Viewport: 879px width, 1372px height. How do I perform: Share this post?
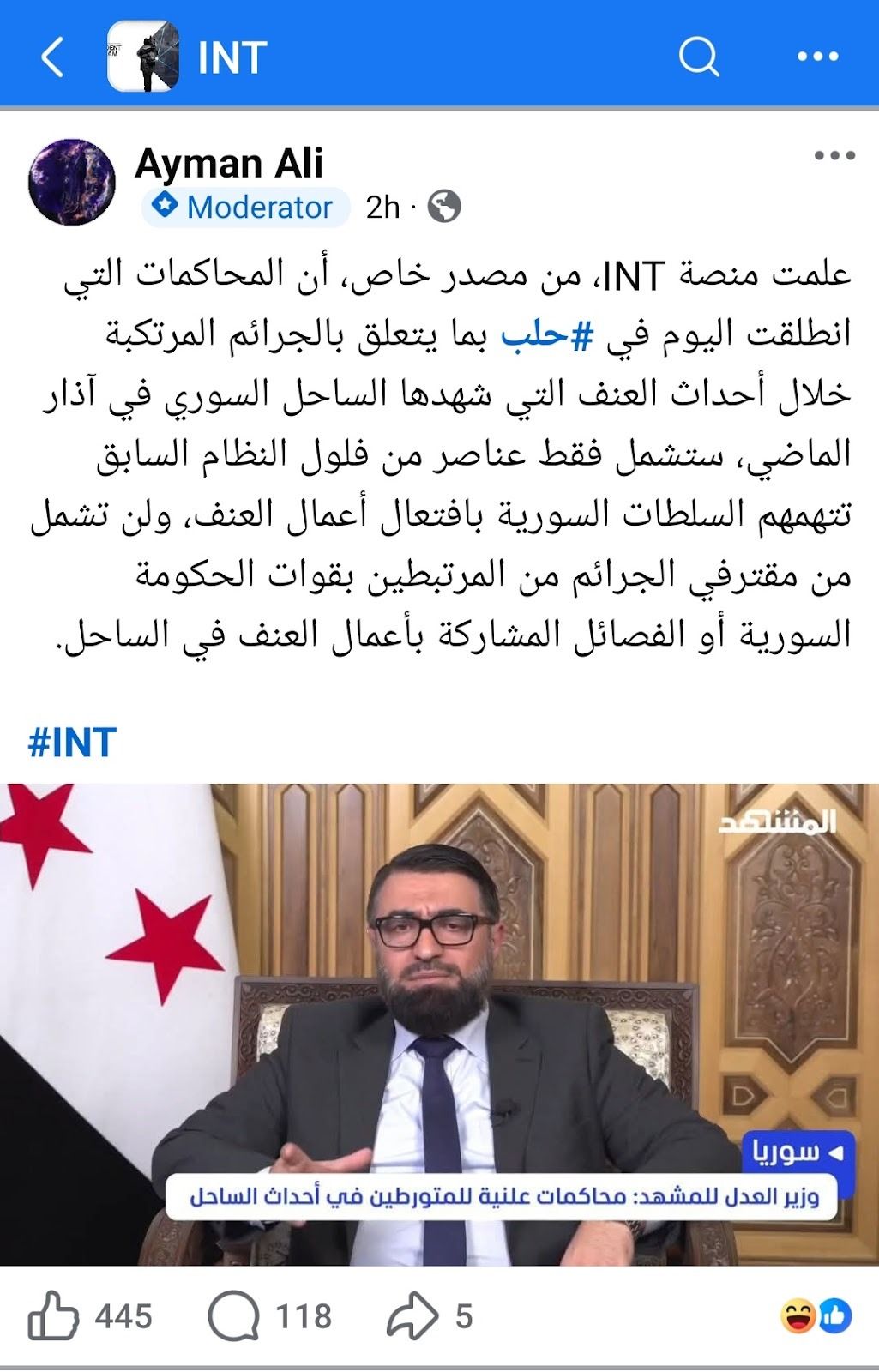(429, 1316)
